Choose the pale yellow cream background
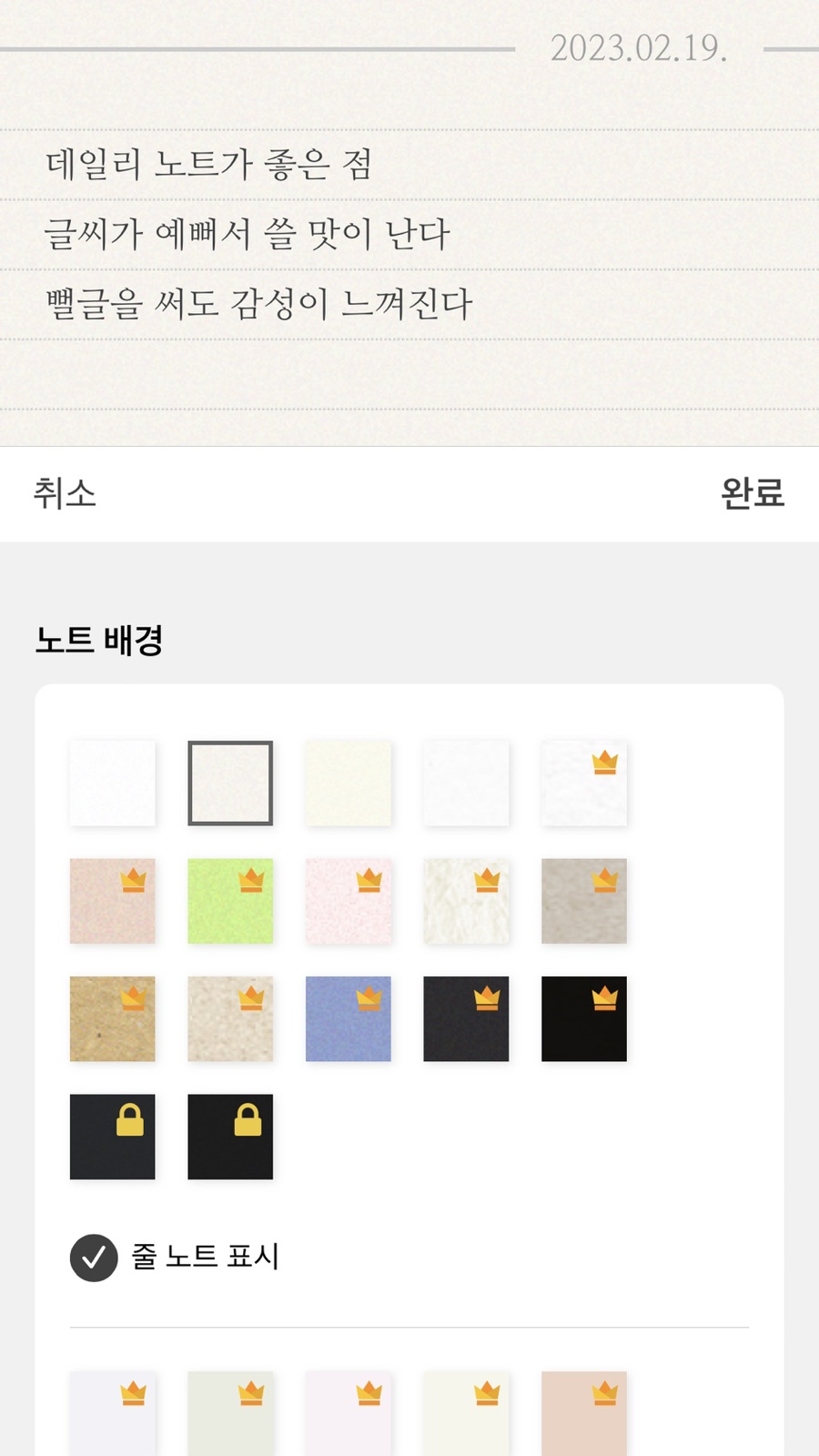This screenshot has height=1456, width=819. click(349, 784)
